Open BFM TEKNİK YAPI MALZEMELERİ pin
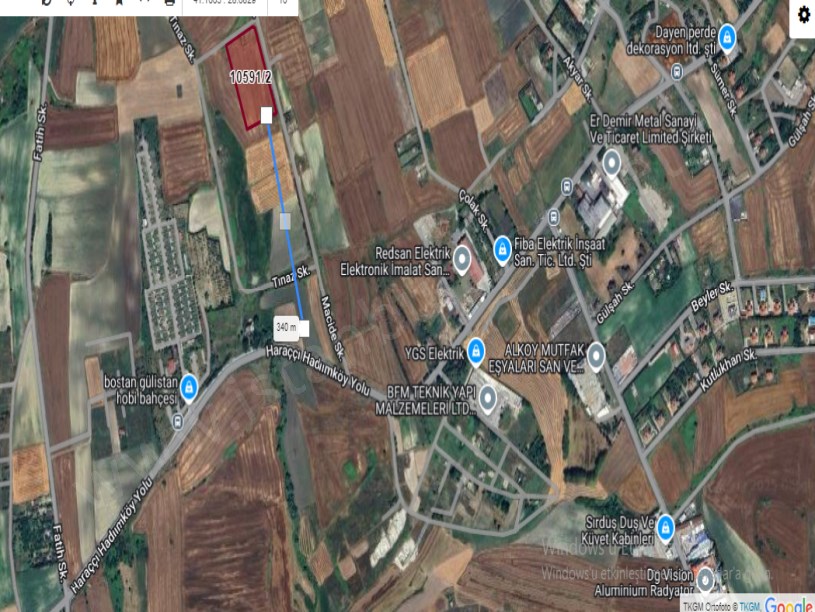 point(487,399)
